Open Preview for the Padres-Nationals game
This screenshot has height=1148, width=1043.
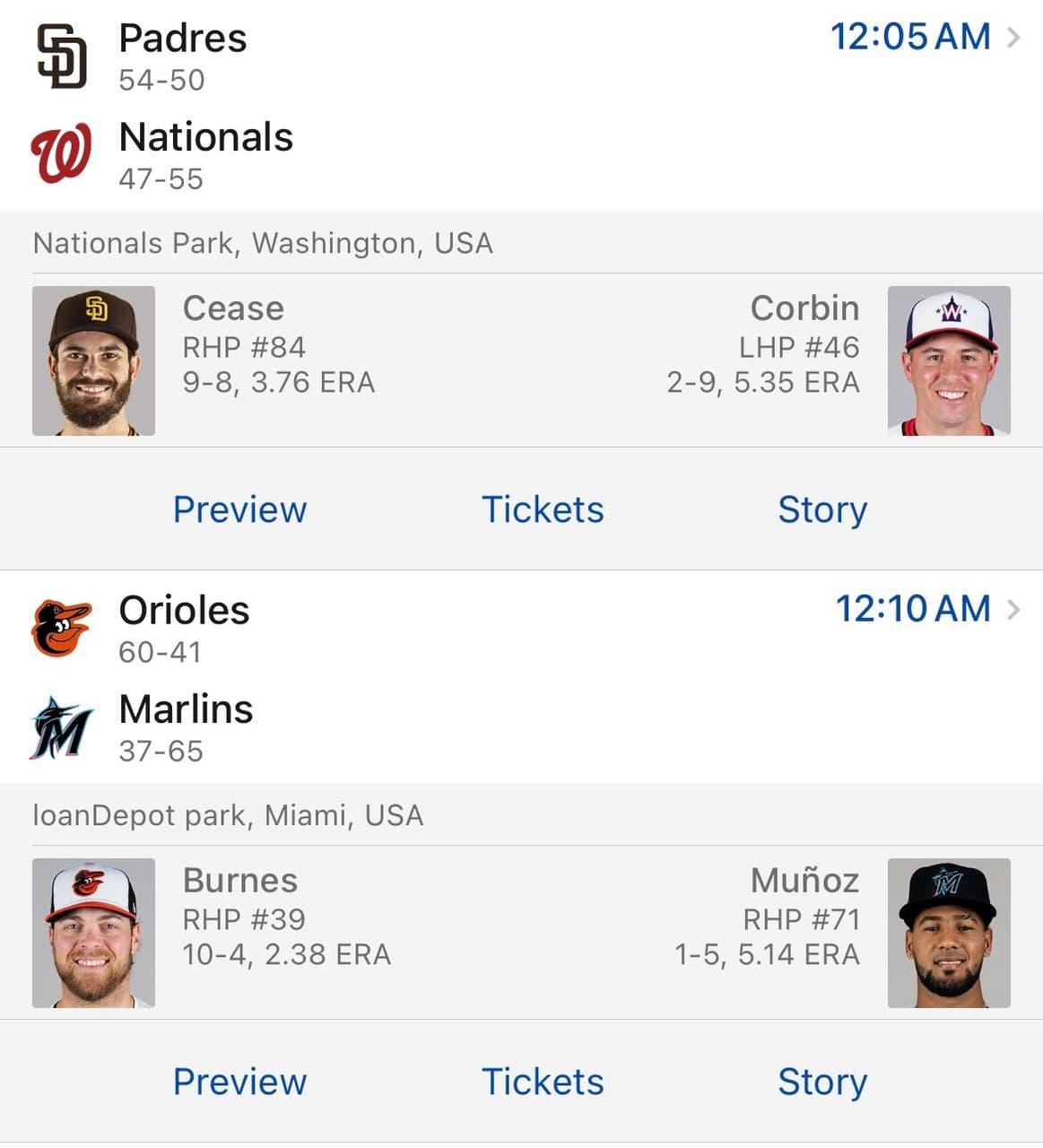point(239,509)
